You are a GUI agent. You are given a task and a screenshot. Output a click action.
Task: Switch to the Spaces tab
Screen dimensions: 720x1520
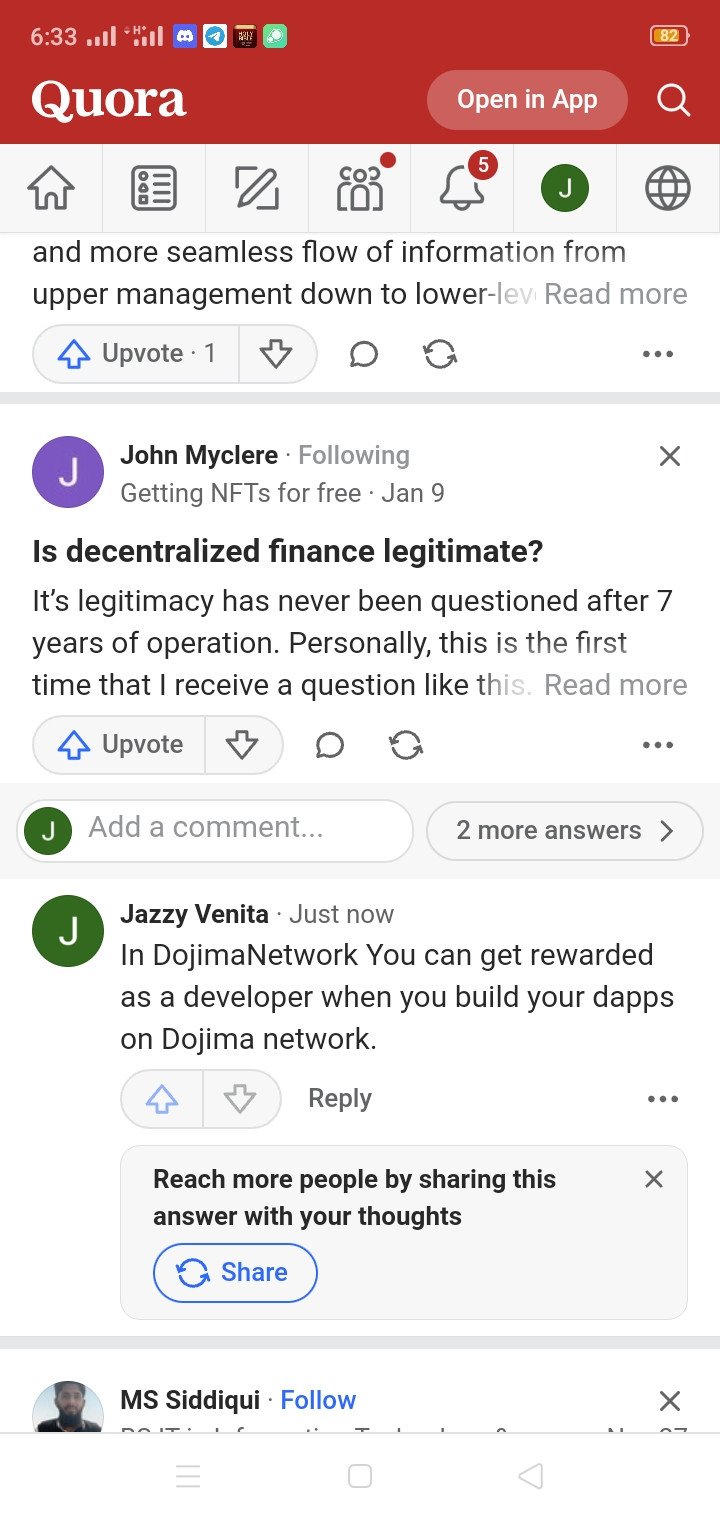click(360, 188)
